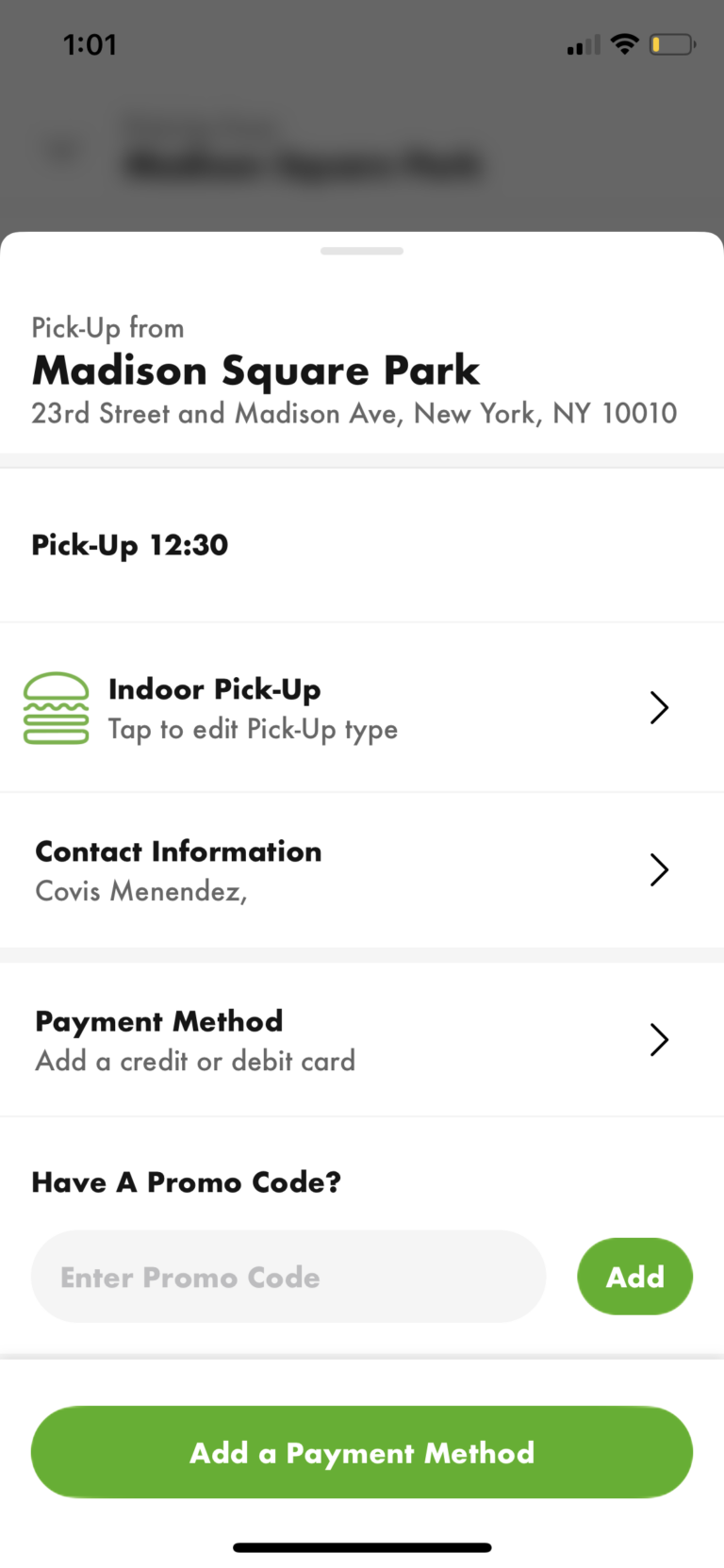
Task: Expand the Payment Method section
Action: pyautogui.click(x=362, y=1039)
